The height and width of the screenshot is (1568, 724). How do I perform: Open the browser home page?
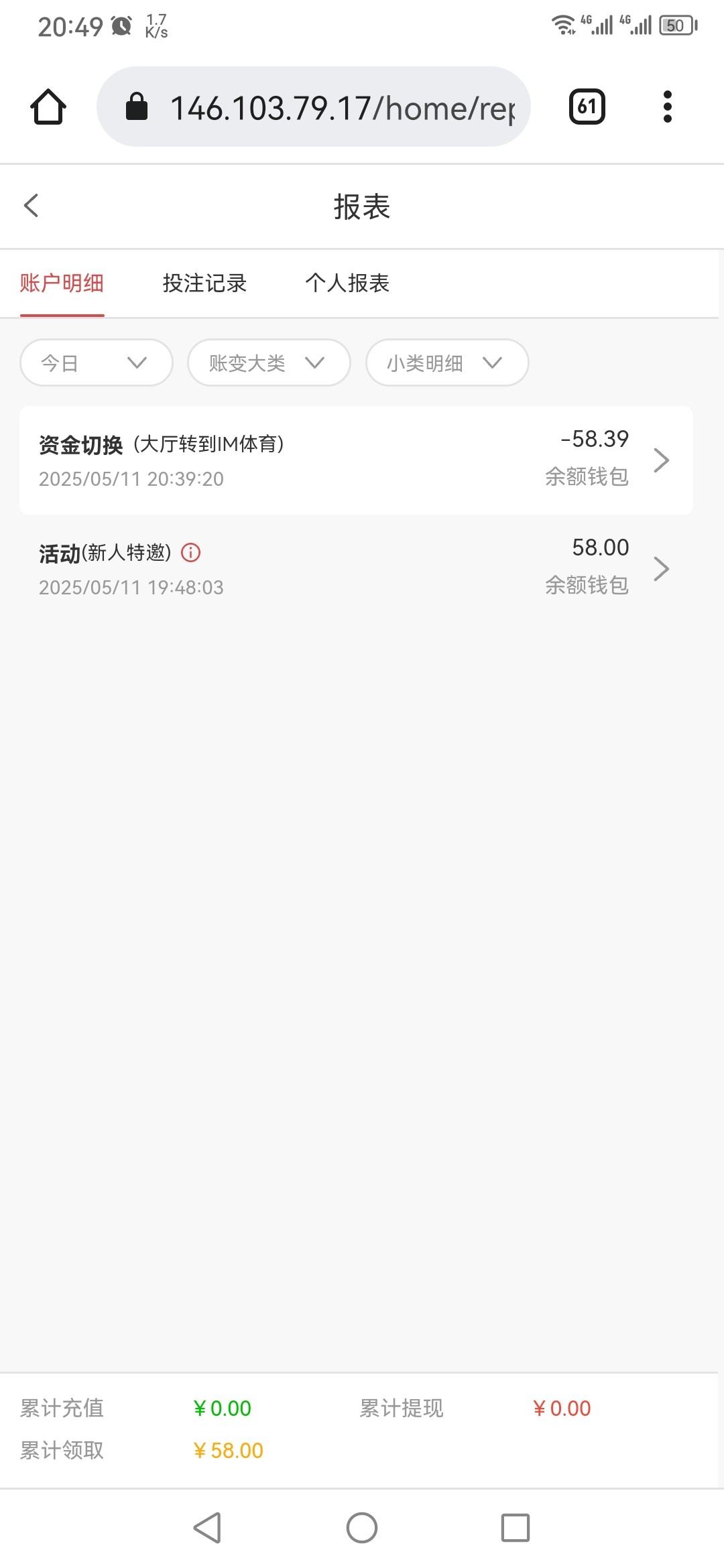coord(48,107)
